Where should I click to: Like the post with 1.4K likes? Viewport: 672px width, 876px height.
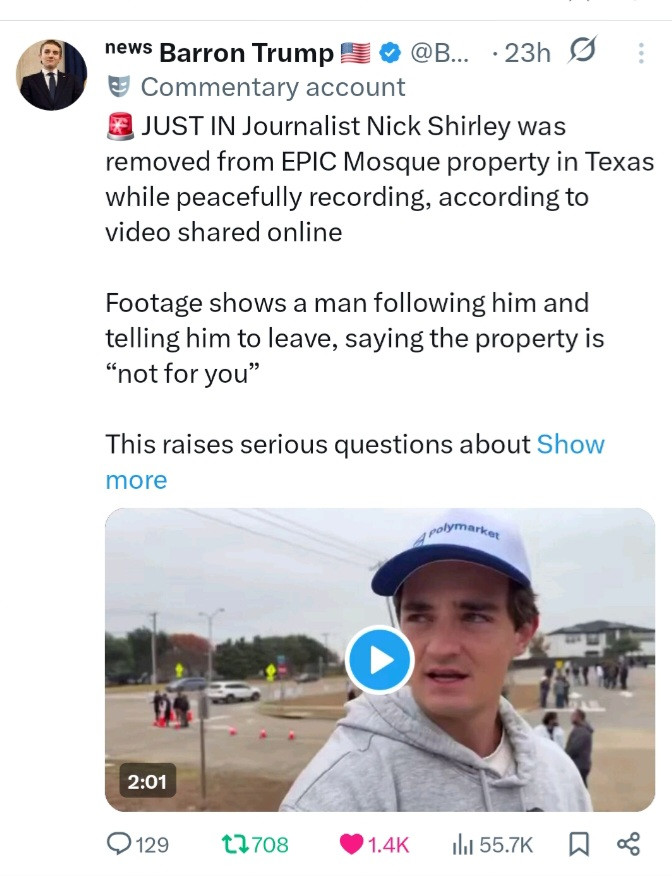coord(374,845)
